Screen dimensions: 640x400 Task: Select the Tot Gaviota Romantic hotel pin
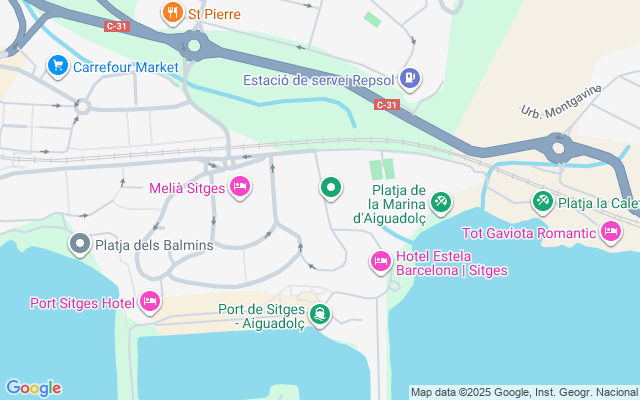(x=611, y=233)
